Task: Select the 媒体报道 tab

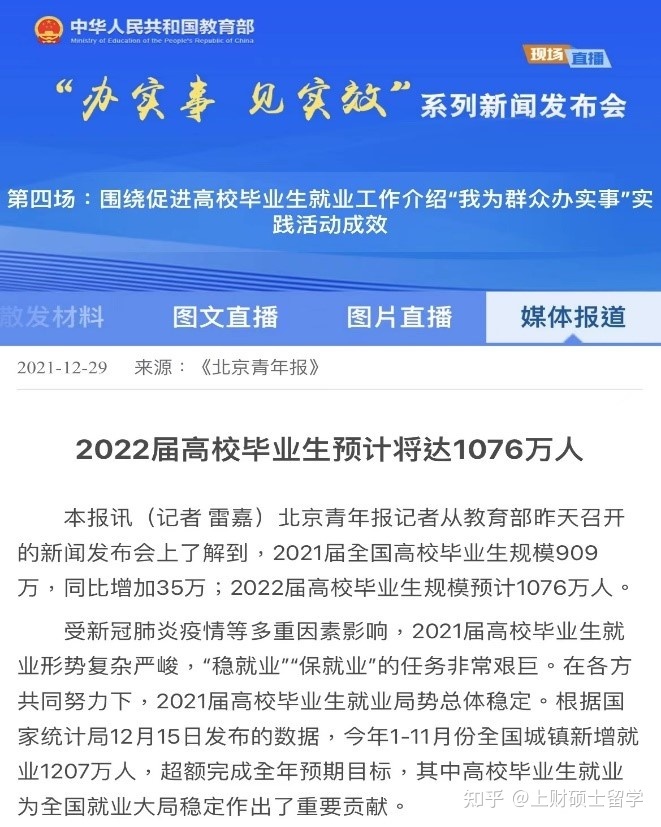Action: (x=573, y=318)
